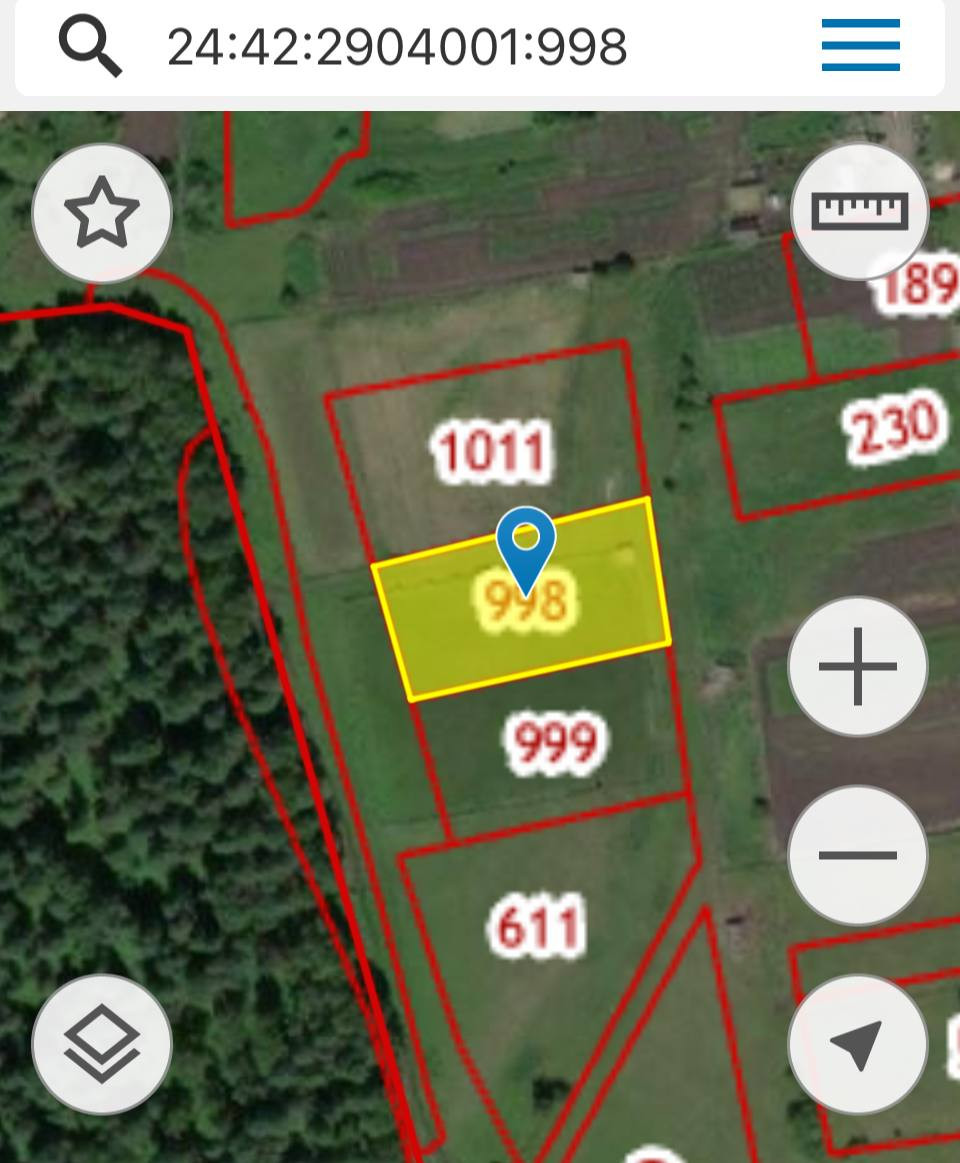Center map on my location
The width and height of the screenshot is (960, 1163).
click(858, 1044)
